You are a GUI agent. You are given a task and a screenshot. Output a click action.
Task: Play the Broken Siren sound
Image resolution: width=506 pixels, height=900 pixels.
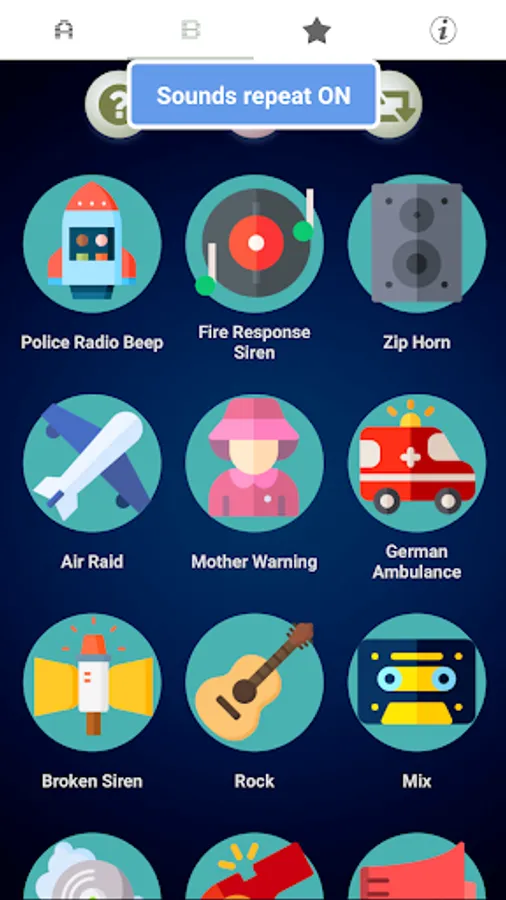[92, 682]
